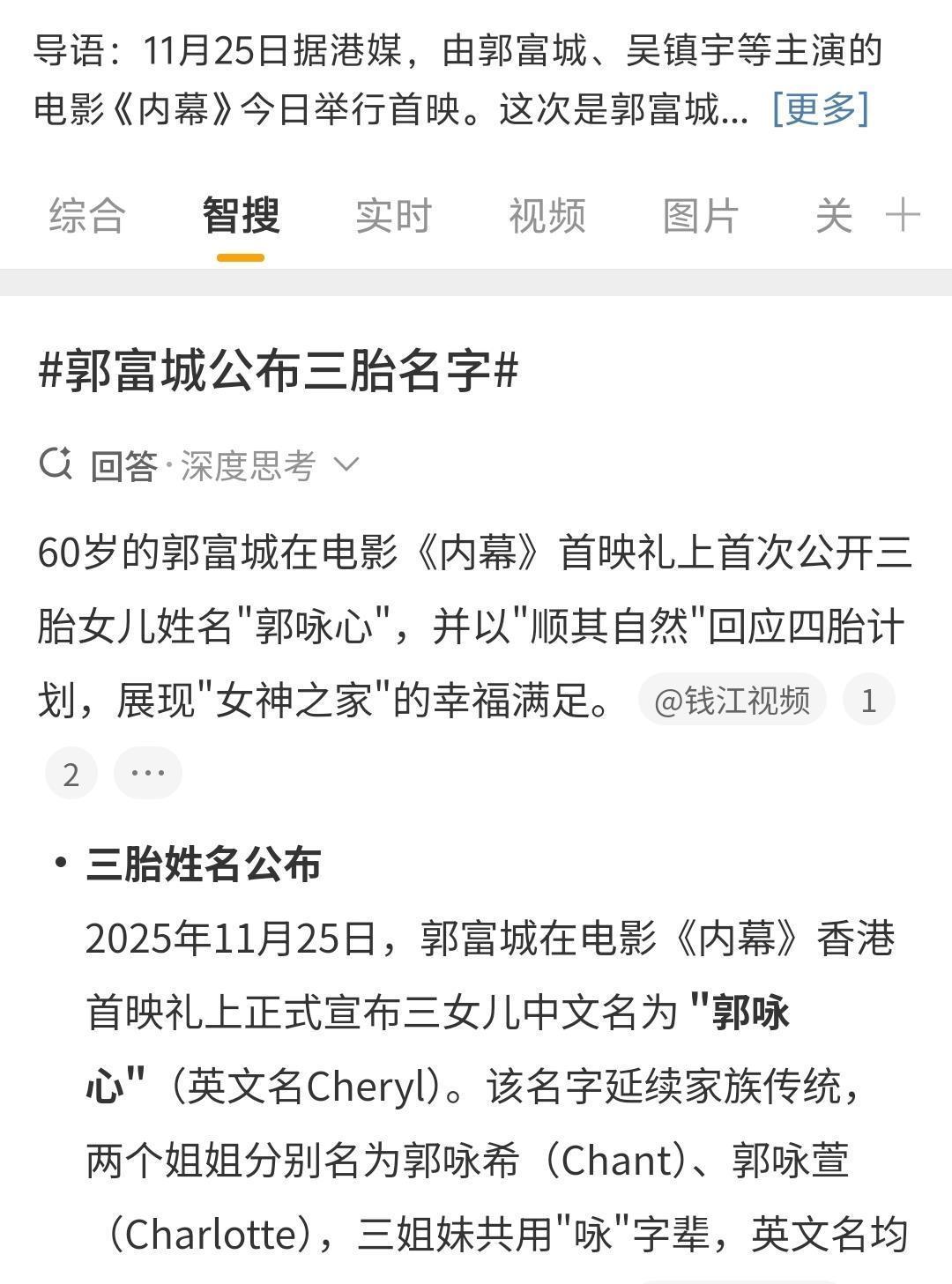This screenshot has width=952, height=1284.
Task: Open the @钱江视频 source chip
Action: point(732,700)
